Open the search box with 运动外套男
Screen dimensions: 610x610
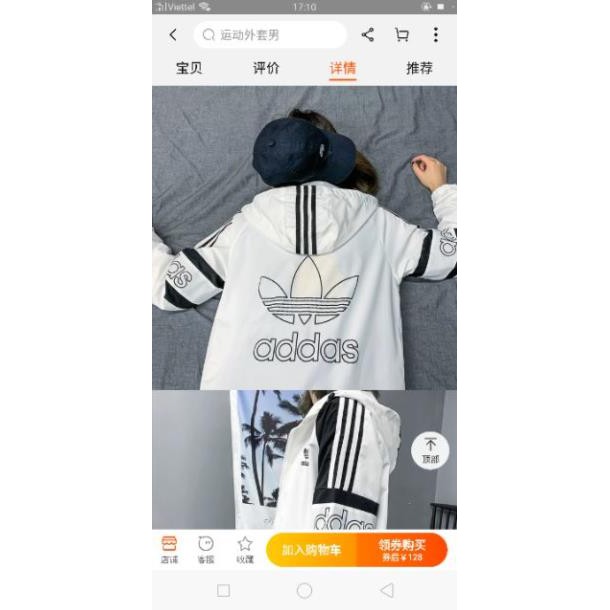tap(269, 35)
